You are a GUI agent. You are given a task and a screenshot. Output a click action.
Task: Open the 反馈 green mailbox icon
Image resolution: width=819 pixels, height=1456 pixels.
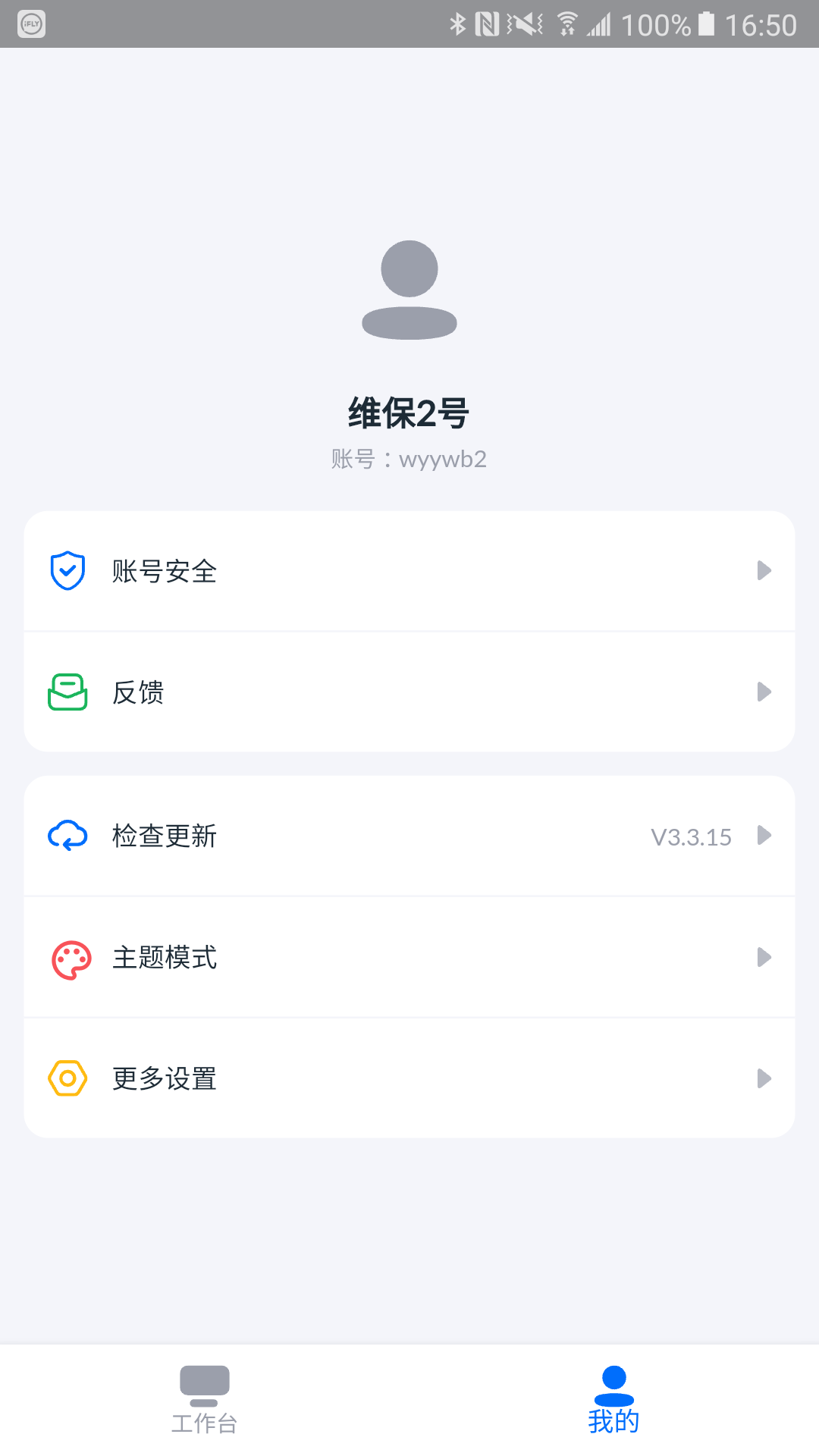67,691
